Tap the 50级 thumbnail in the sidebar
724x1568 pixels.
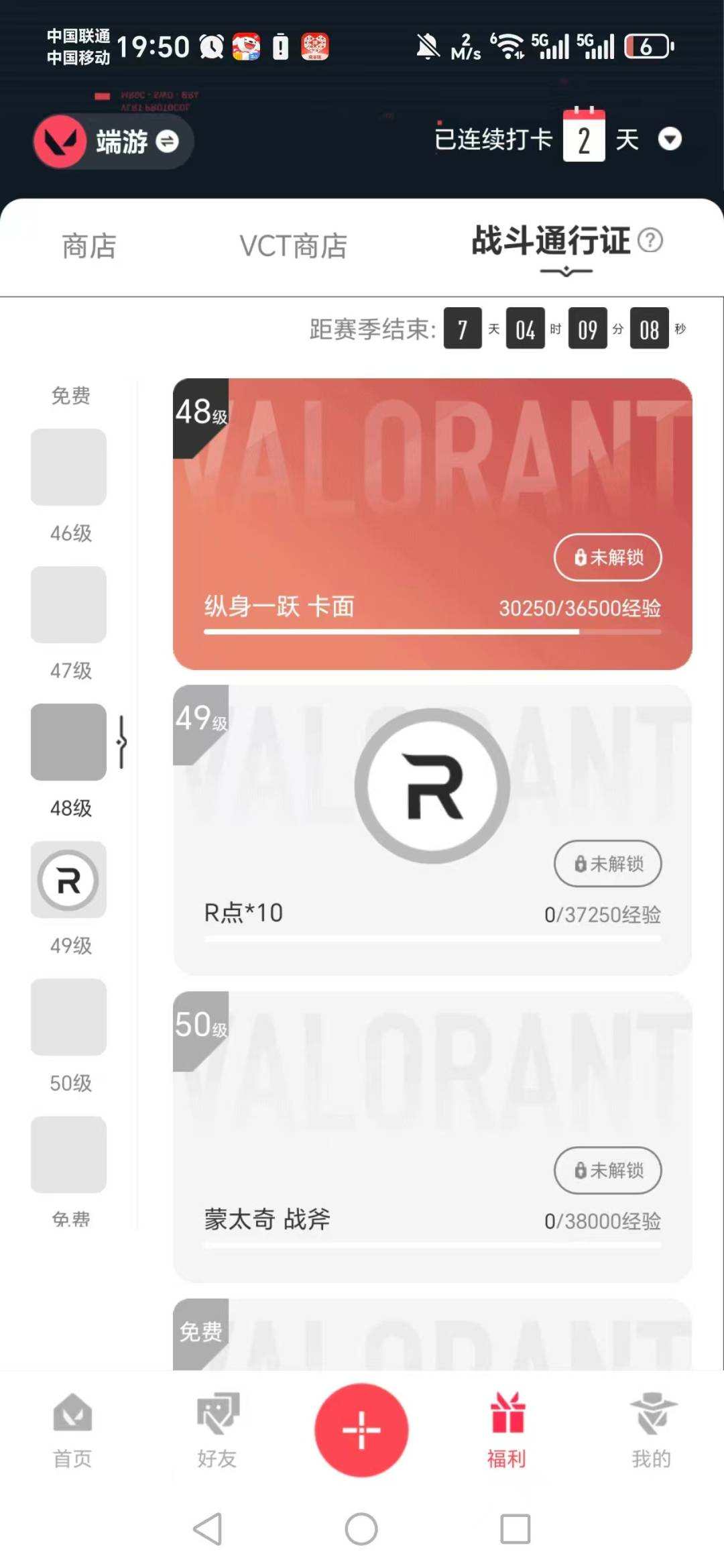pos(68,1017)
